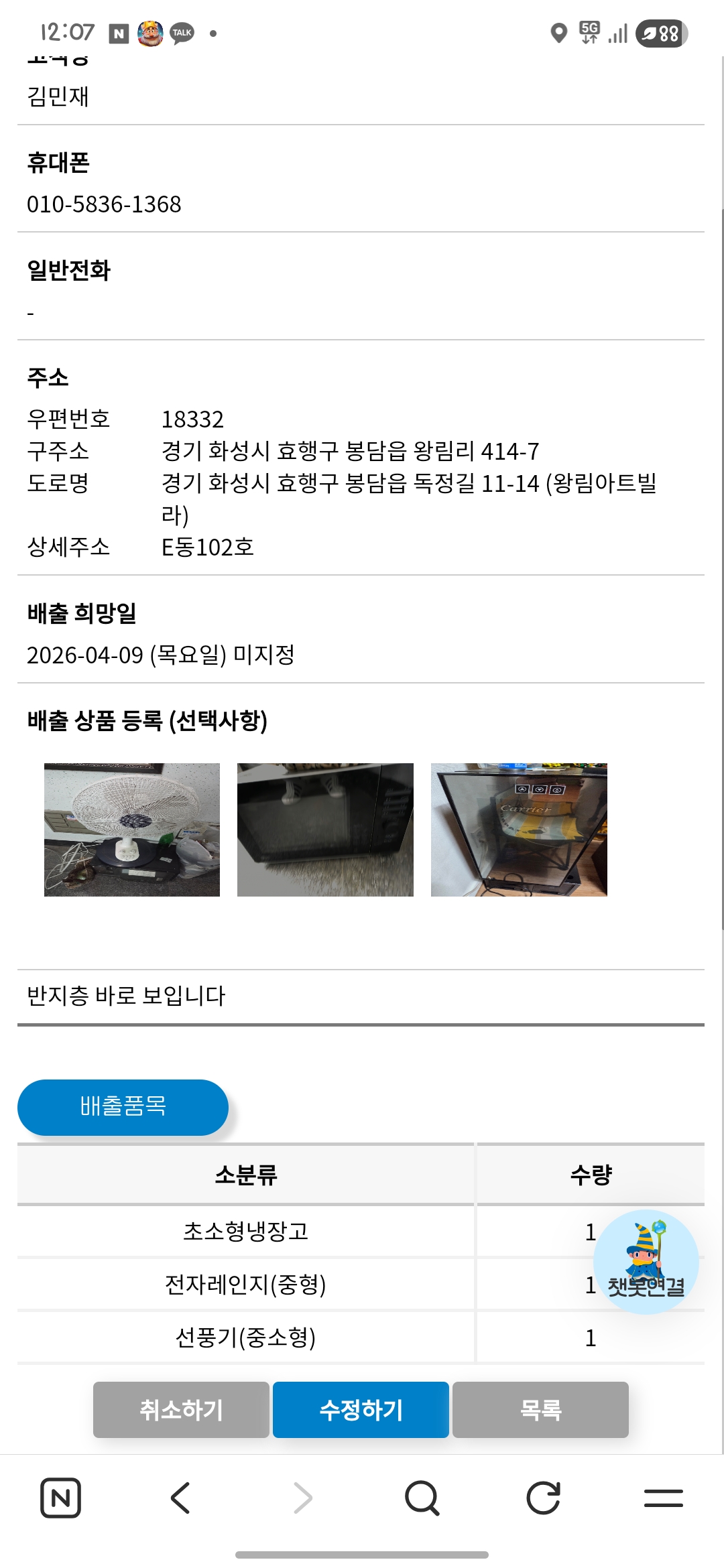The width and height of the screenshot is (724, 1568).
Task: Open the browser search icon
Action: coord(422,1498)
